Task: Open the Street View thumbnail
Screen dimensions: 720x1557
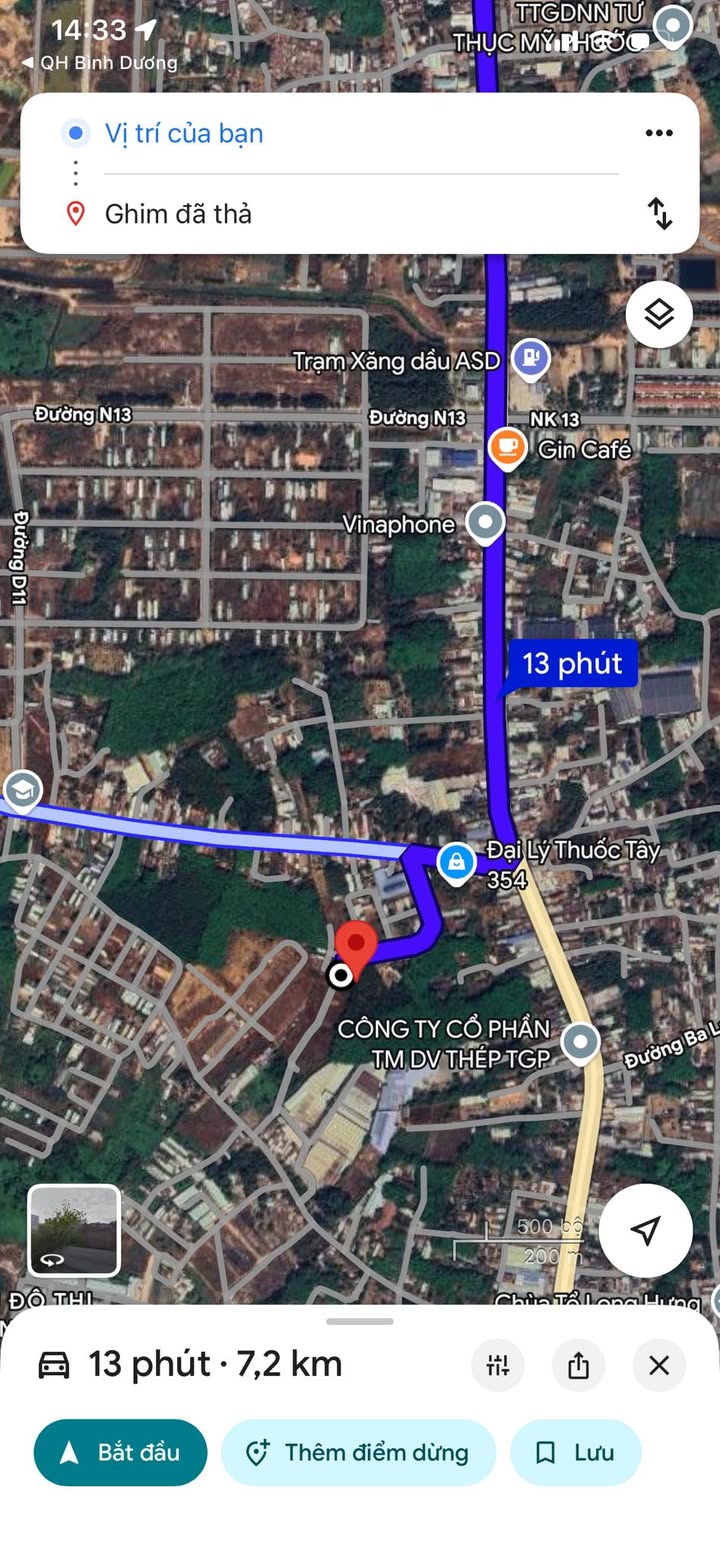Action: [74, 1230]
